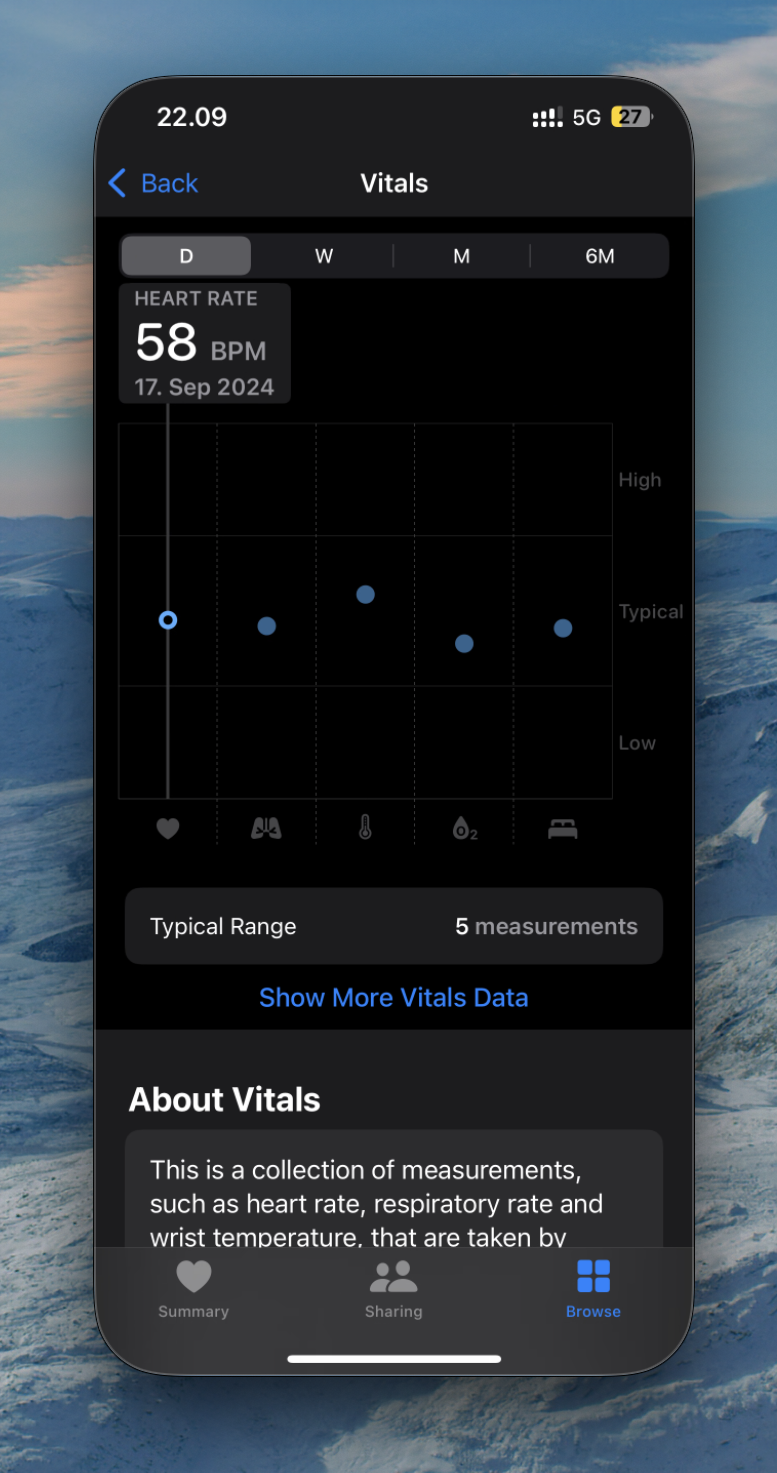Go back using the Back button
Screen dimensions: 777x1473
pos(153,183)
